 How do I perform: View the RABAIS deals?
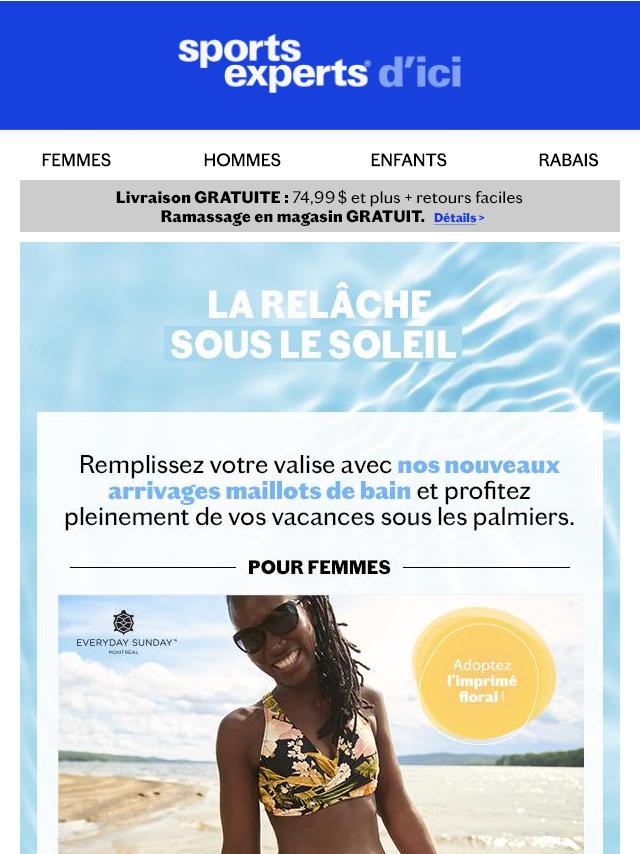pyautogui.click(x=568, y=160)
